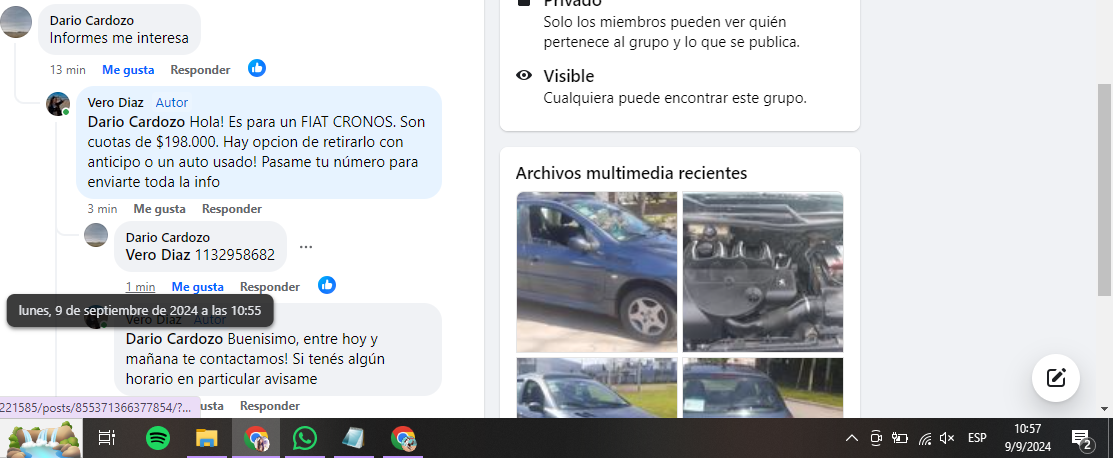The height and width of the screenshot is (458, 1113).
Task: Like Vero Diaz's FIAT CRONOS comment
Action: coord(160,209)
